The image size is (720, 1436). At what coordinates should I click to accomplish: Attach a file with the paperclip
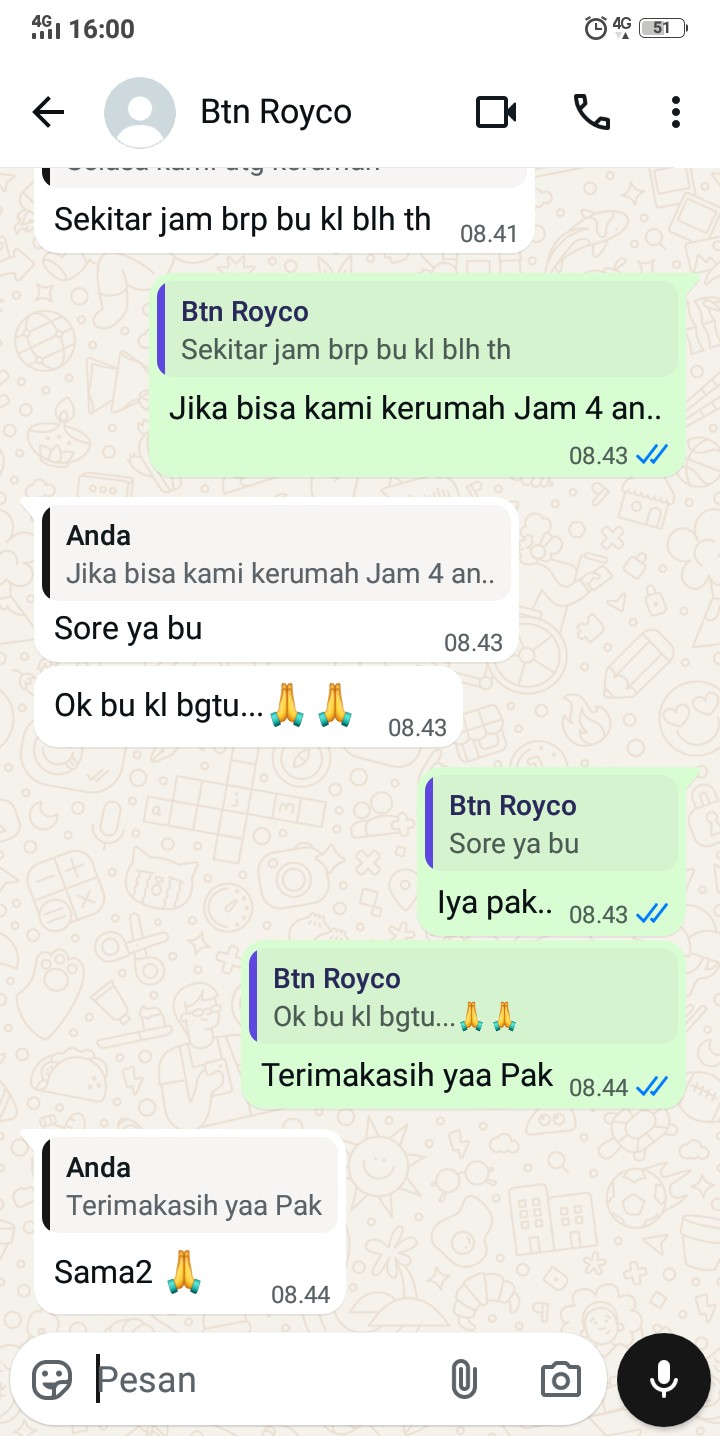463,1380
